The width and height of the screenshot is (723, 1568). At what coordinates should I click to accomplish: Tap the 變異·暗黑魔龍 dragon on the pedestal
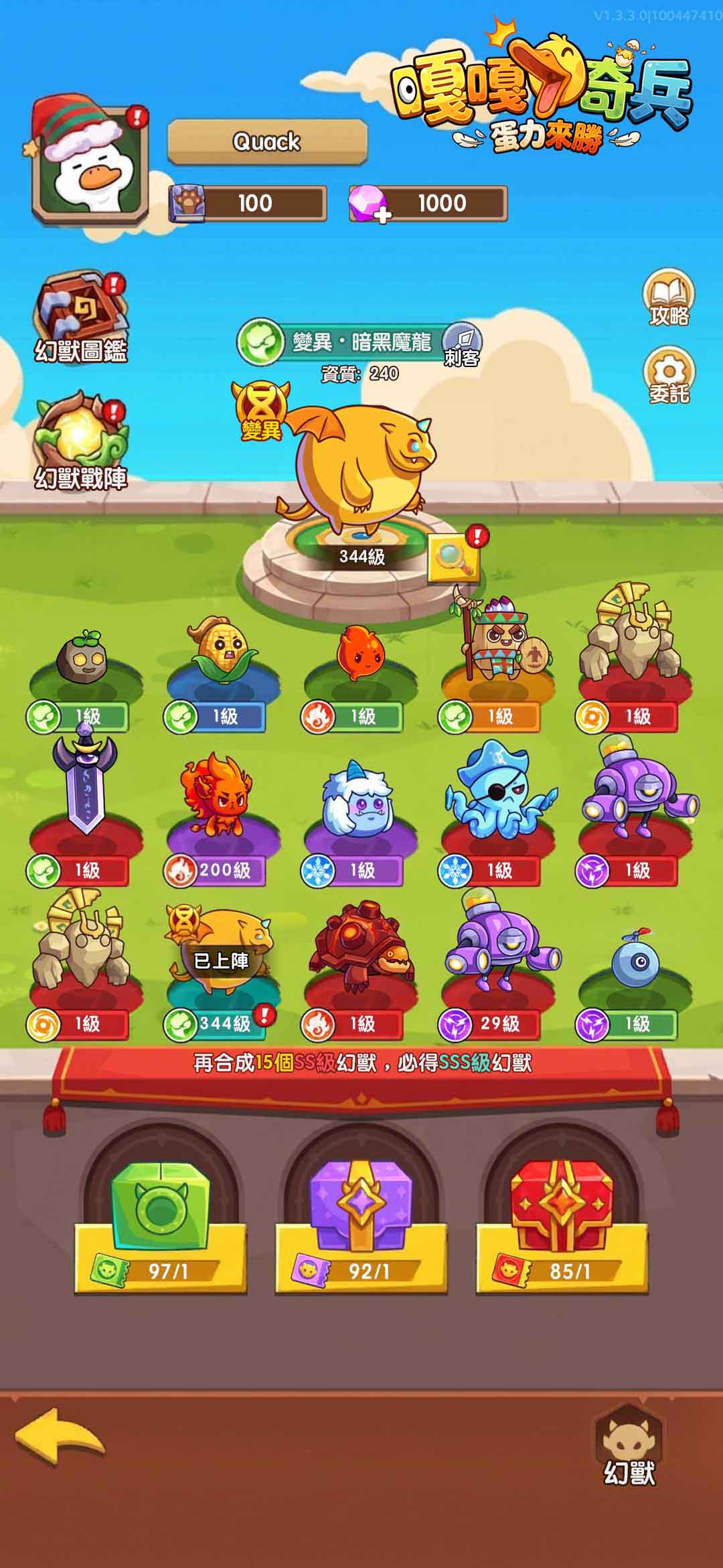pos(359,462)
